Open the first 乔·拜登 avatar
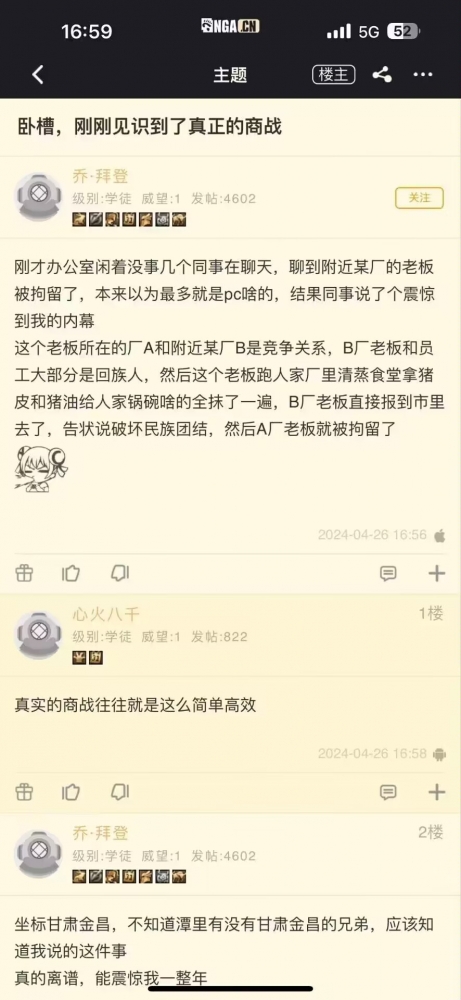 [39, 196]
